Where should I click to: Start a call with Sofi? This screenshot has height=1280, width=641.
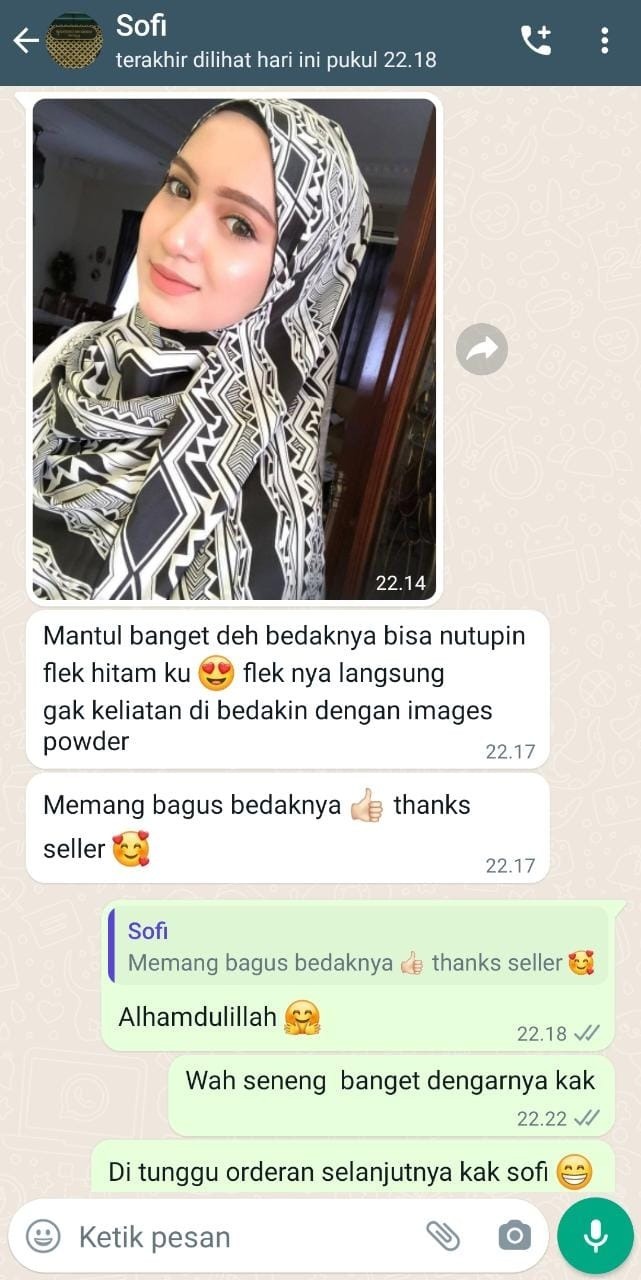535,41
